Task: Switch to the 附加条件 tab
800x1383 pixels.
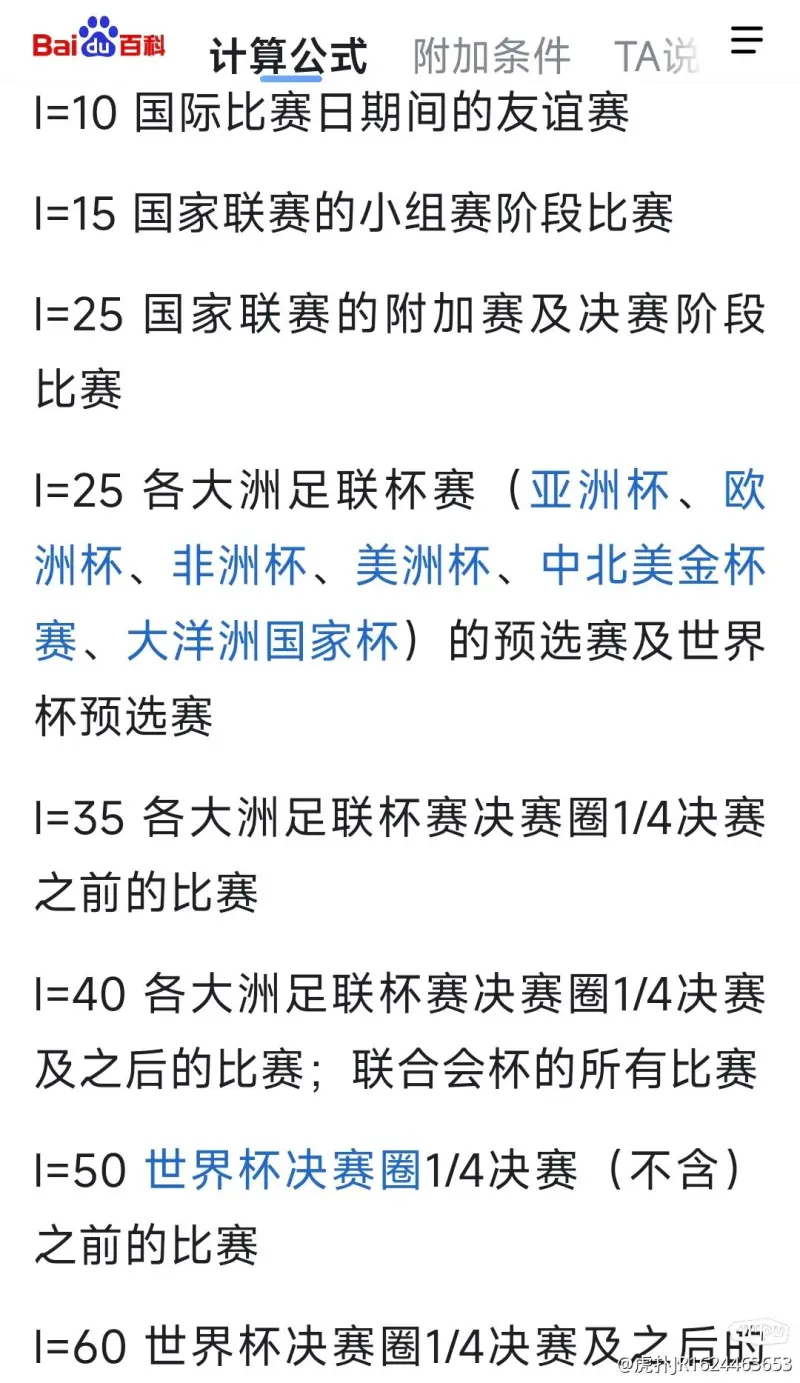Action: pyautogui.click(x=491, y=57)
